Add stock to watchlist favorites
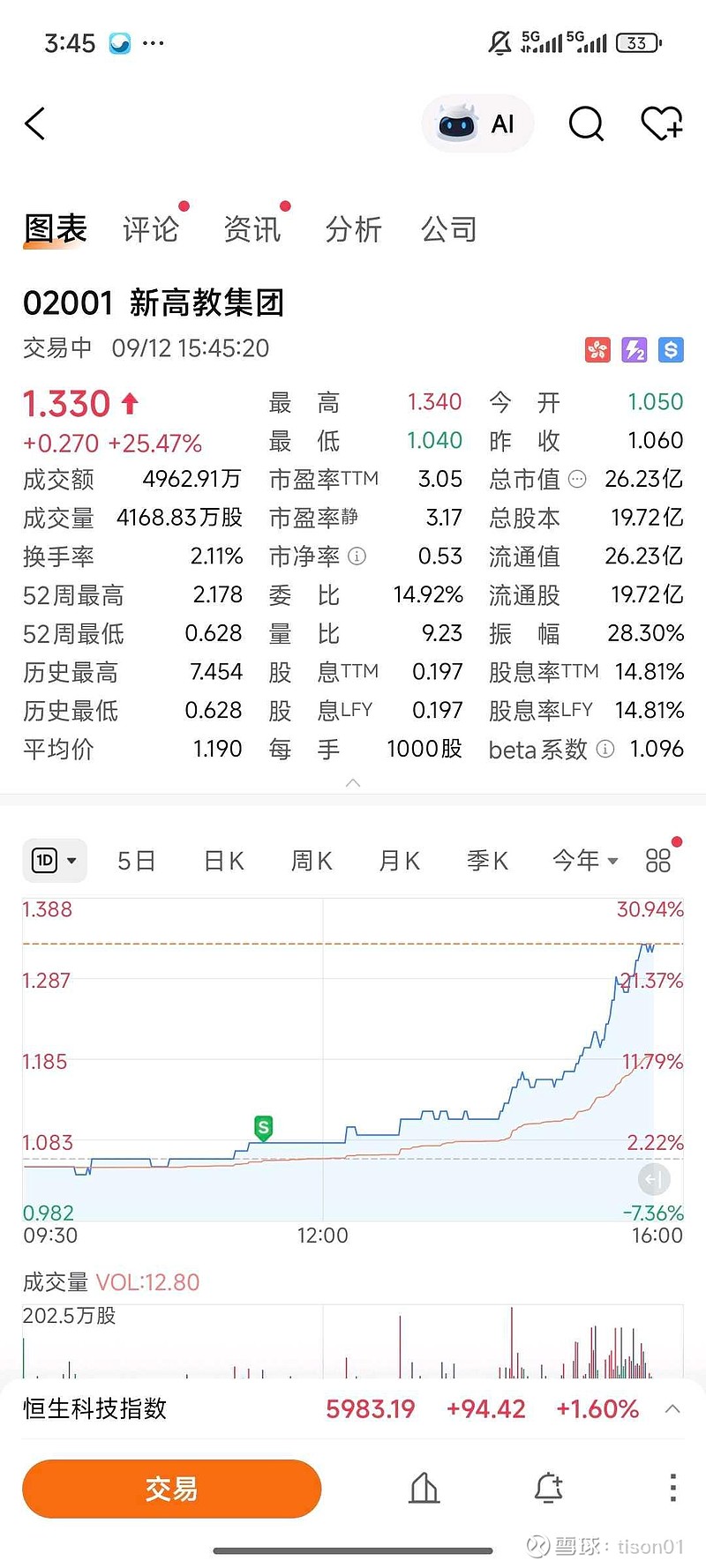The image size is (706, 1568). [661, 124]
